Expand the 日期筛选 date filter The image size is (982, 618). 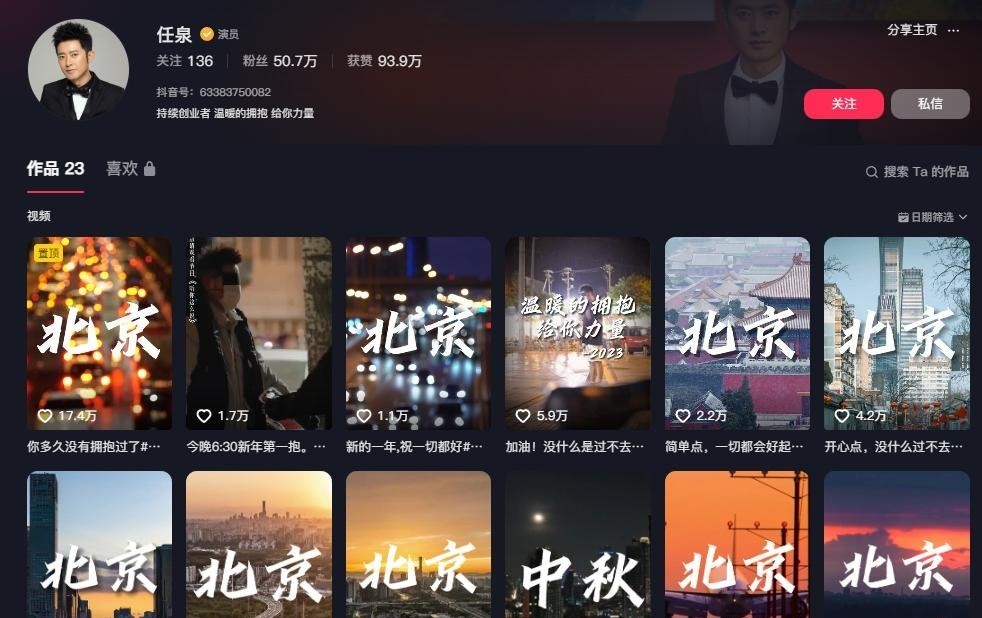933,217
